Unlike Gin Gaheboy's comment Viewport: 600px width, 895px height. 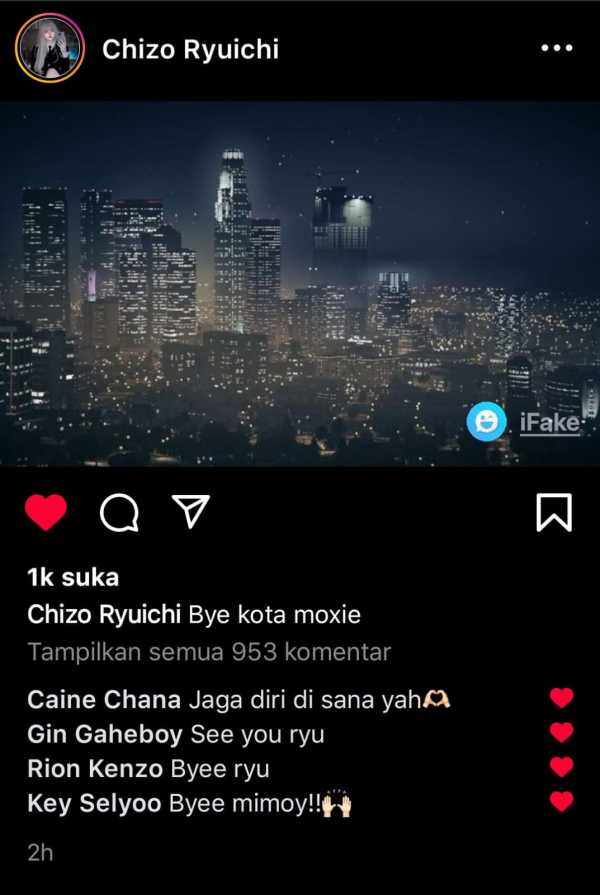pyautogui.click(x=562, y=733)
